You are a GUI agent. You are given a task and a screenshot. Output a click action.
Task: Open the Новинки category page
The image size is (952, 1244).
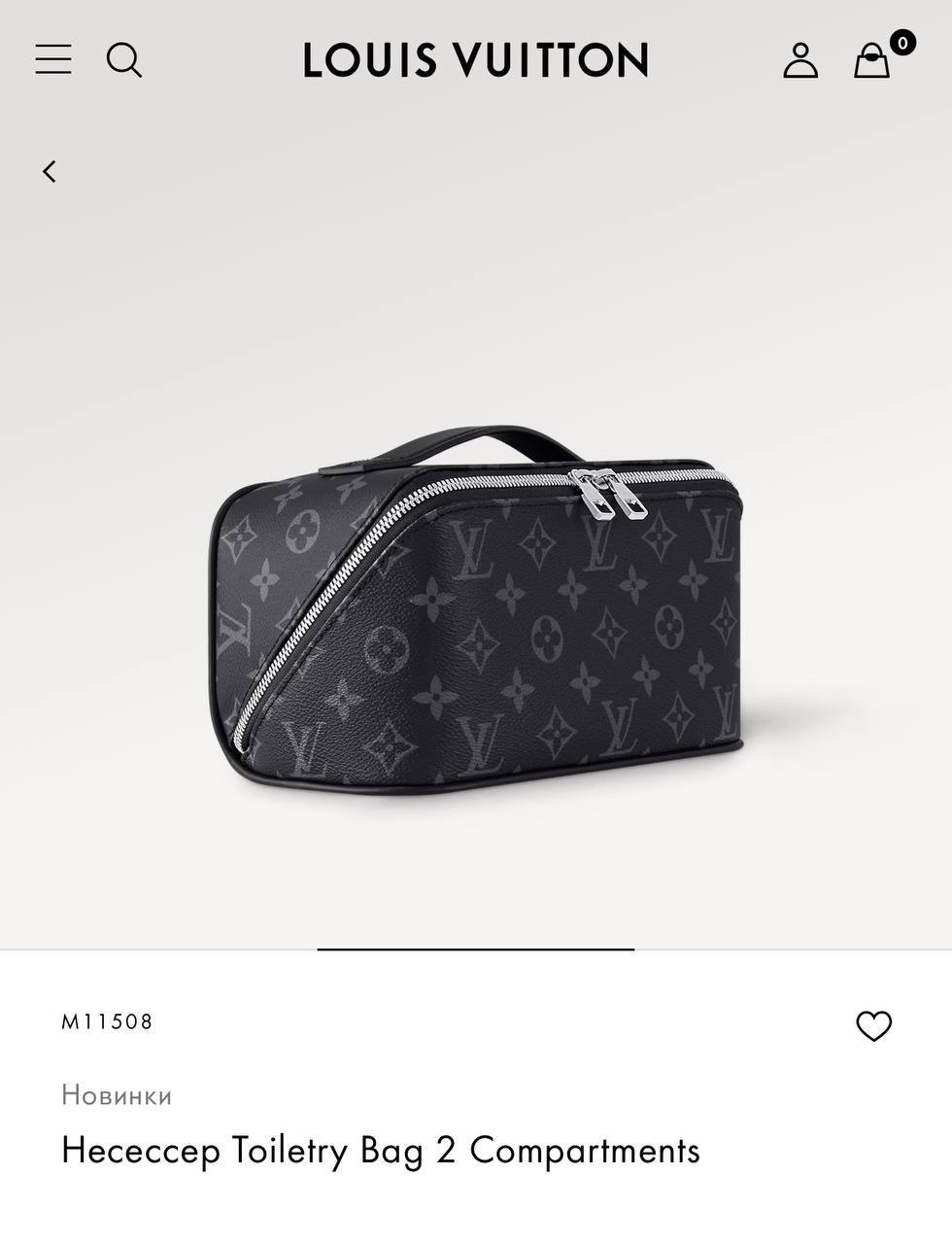pos(116,1093)
